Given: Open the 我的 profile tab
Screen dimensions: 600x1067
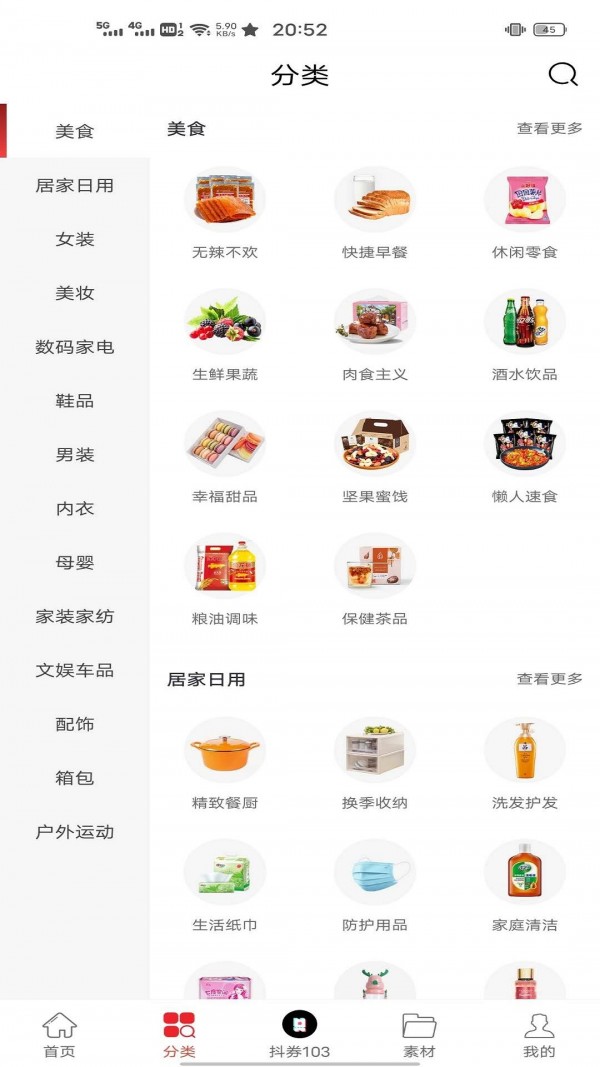Looking at the screenshot, I should (x=539, y=1035).
